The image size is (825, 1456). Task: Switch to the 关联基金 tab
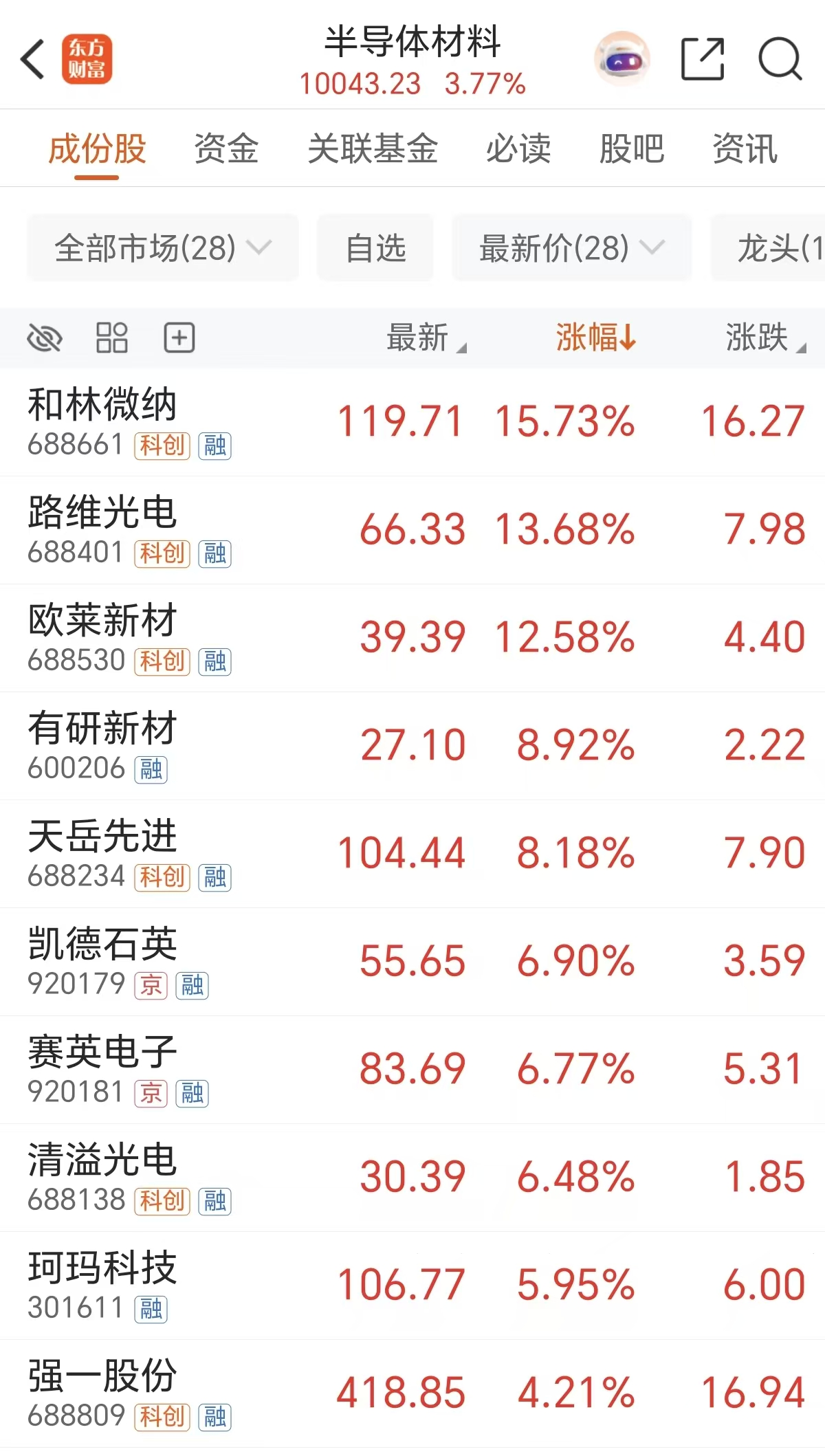pos(372,148)
